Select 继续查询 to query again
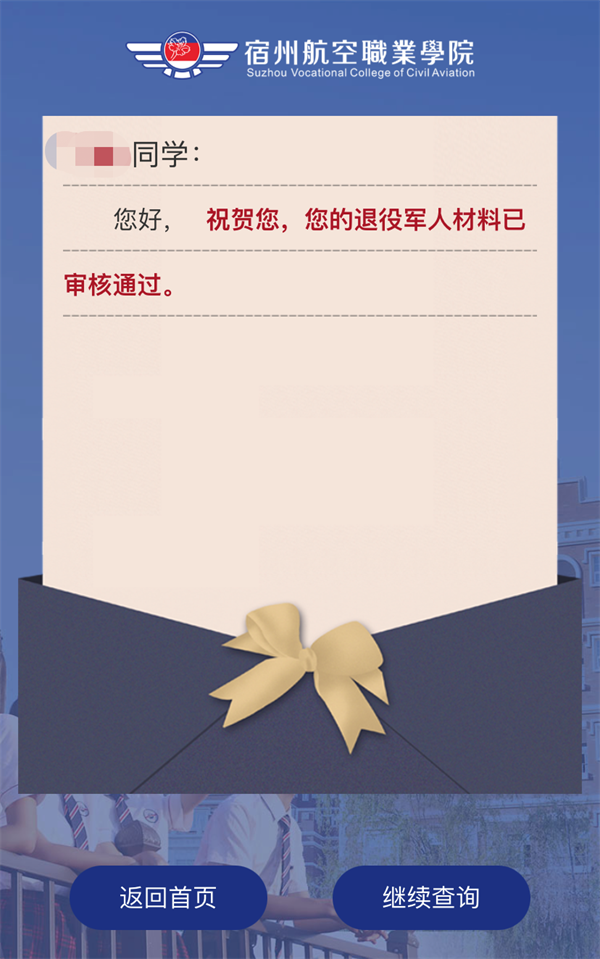This screenshot has height=959, width=600. (x=431, y=898)
